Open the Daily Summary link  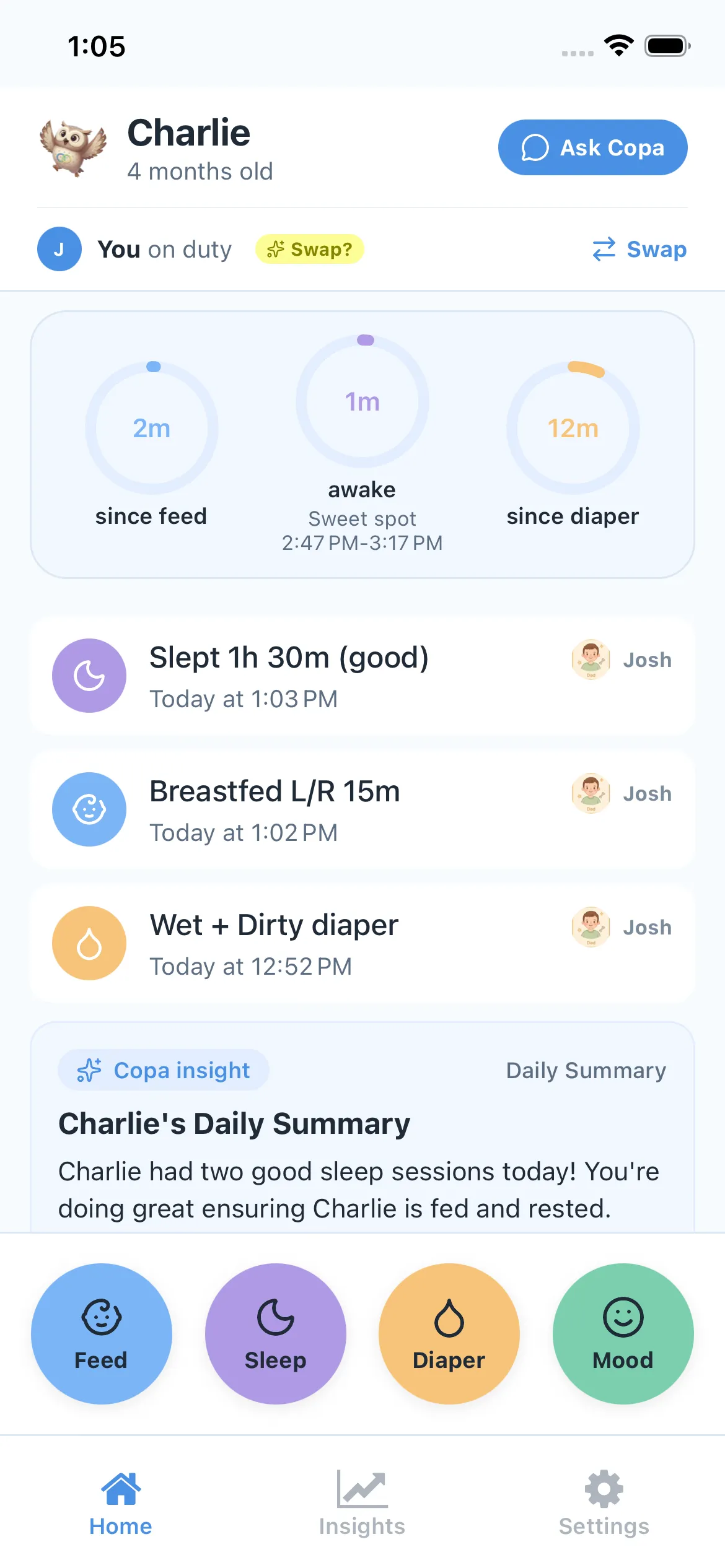tap(585, 1069)
